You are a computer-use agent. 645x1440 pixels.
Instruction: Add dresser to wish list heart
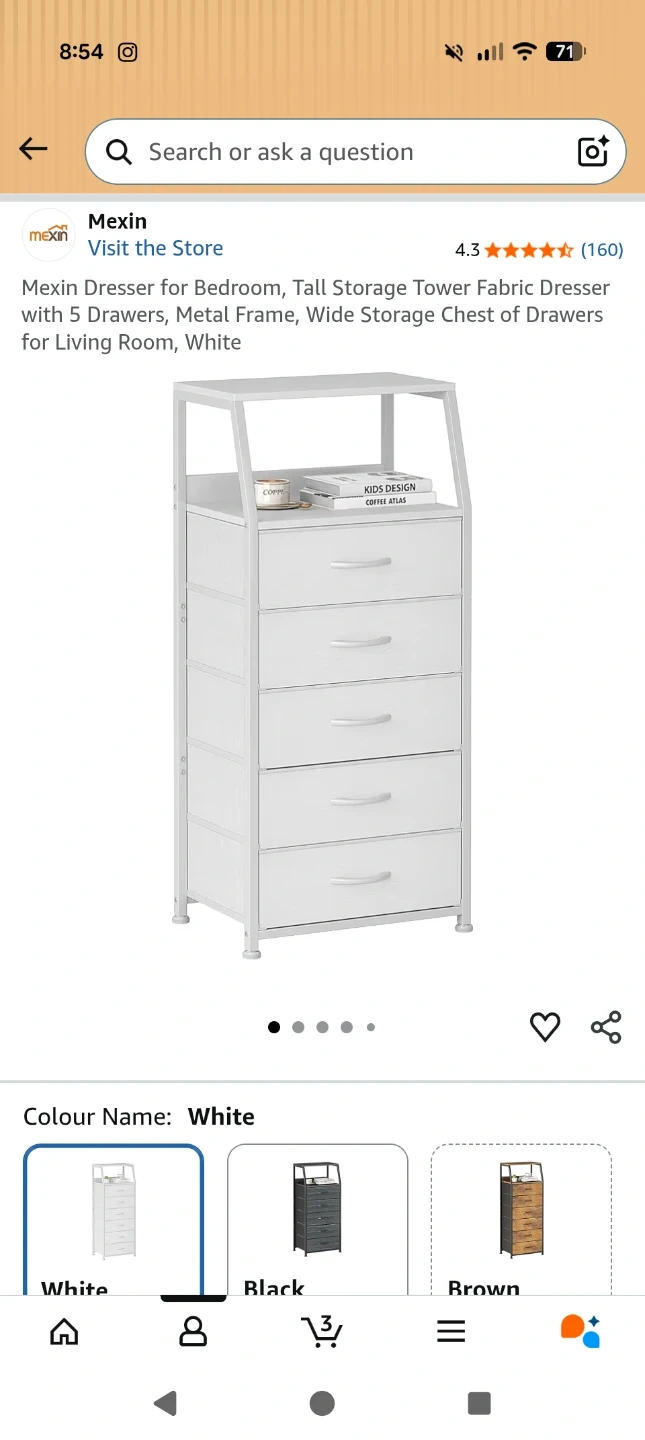[x=545, y=1027]
